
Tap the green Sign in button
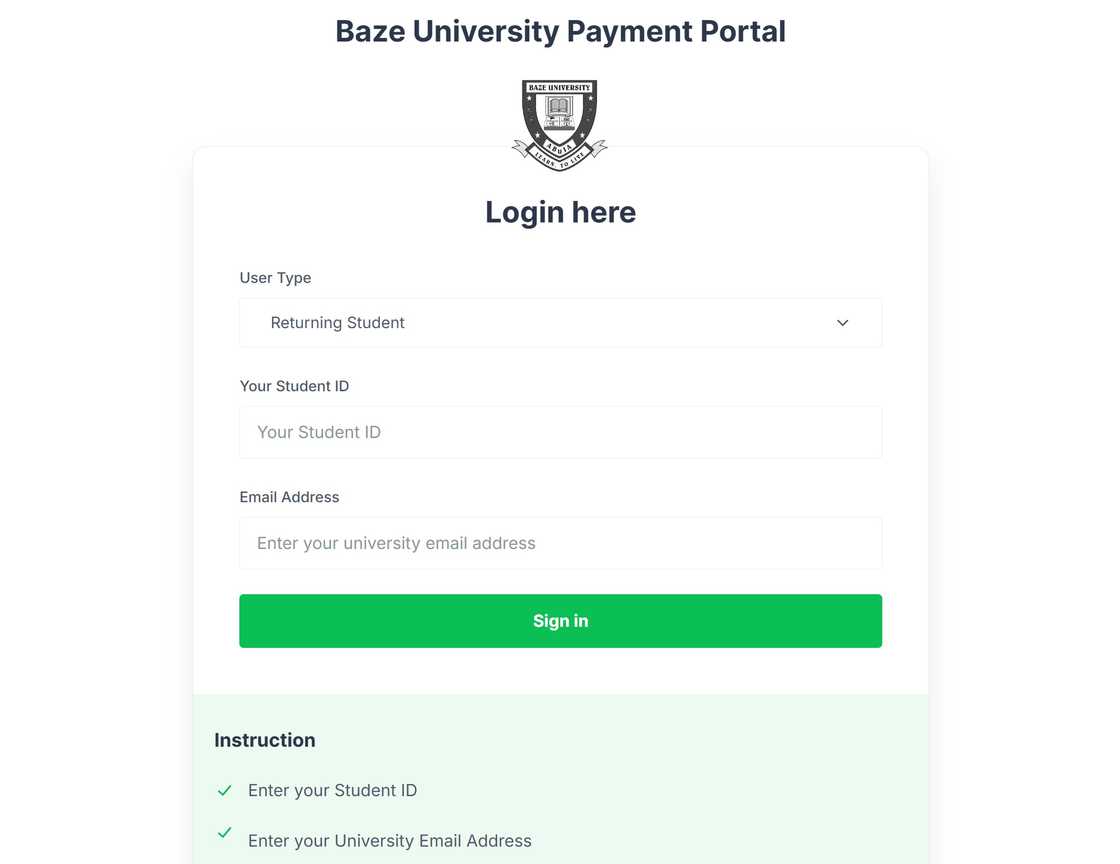(560, 621)
